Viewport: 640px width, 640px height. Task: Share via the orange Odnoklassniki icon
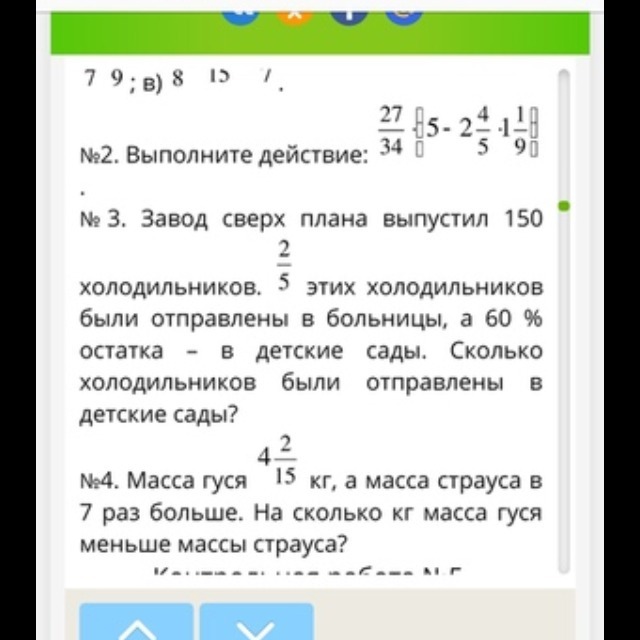pos(294,10)
